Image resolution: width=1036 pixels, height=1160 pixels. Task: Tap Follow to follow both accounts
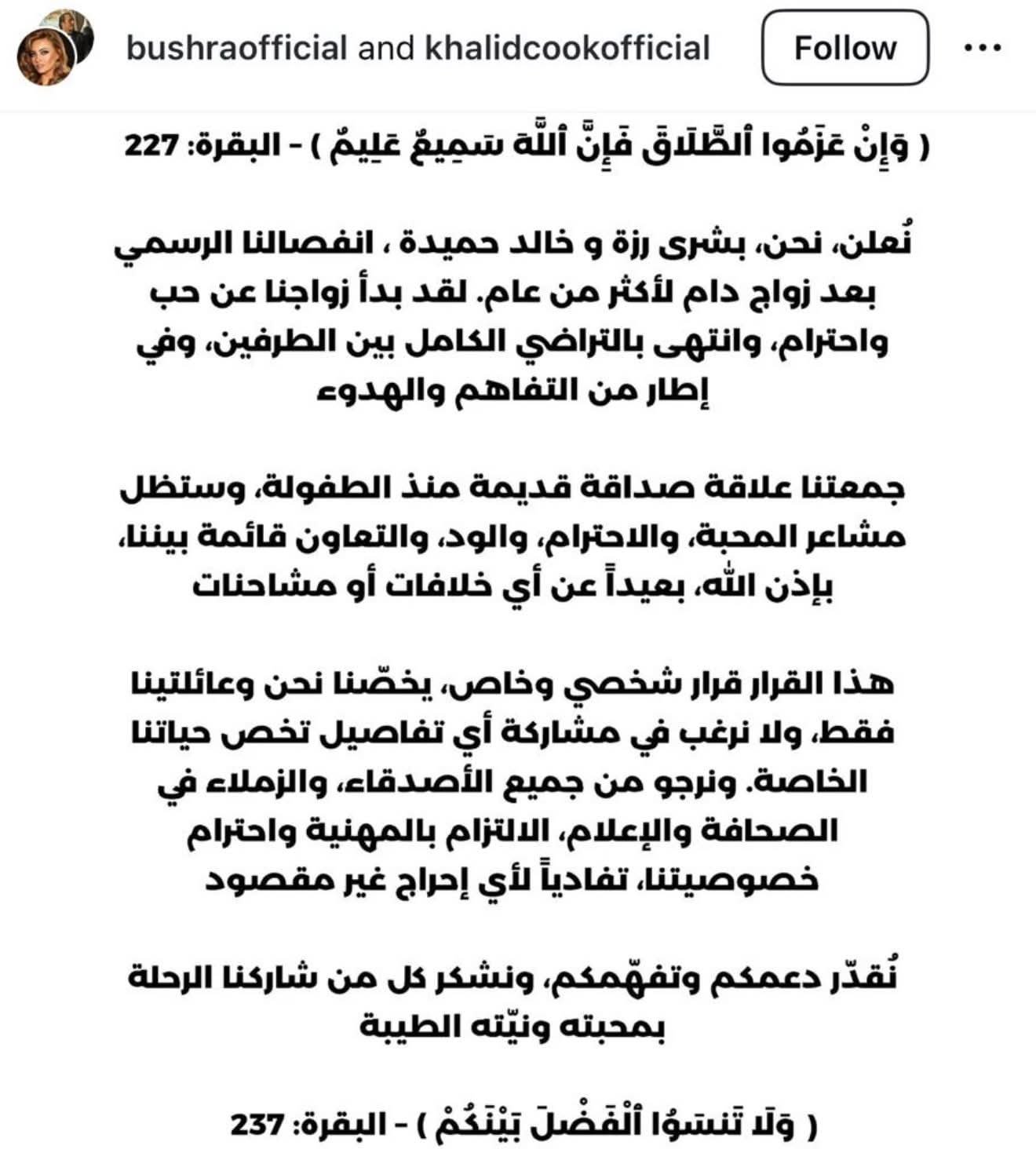[x=846, y=49]
